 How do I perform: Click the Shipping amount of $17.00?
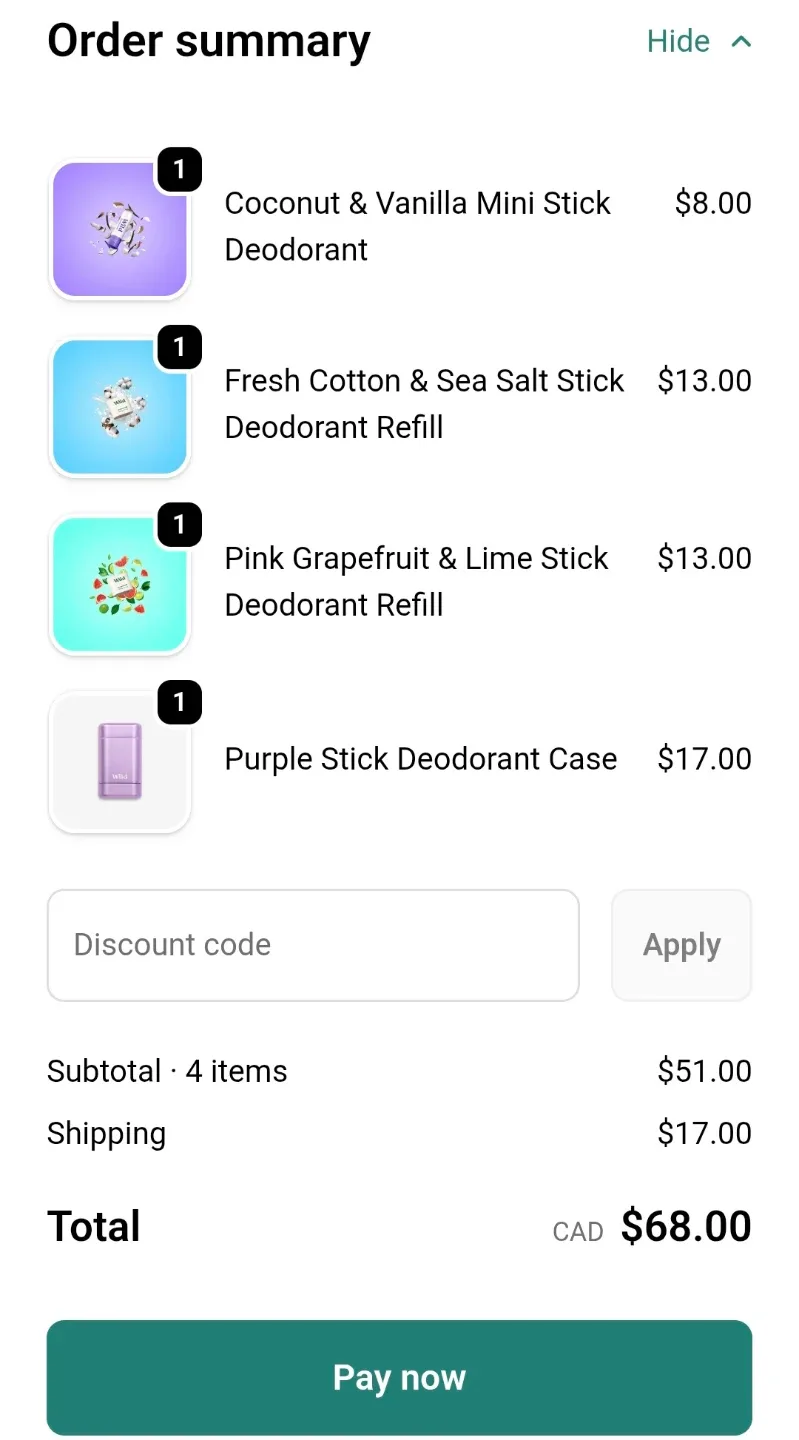pyautogui.click(x=705, y=1132)
